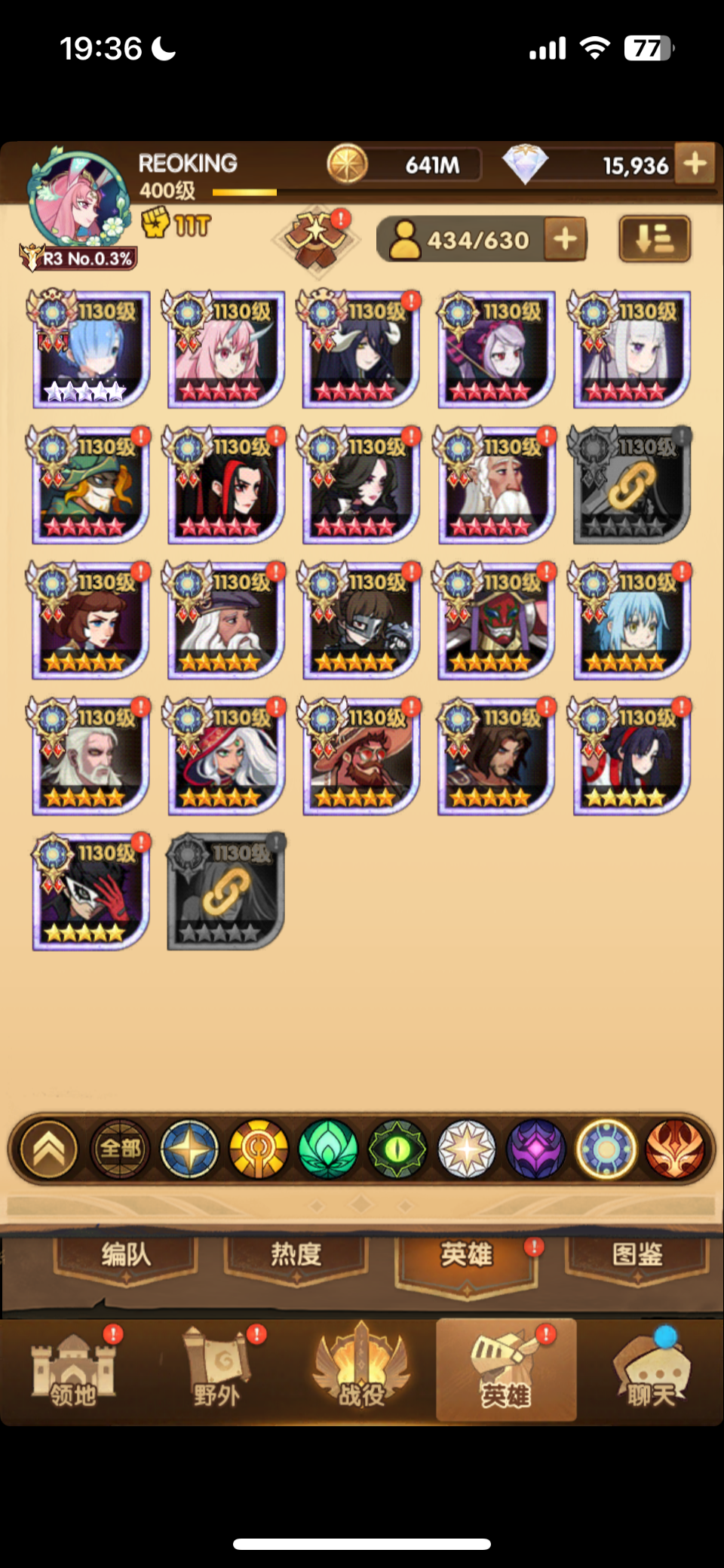Go to 领地 territory screen

(73, 1373)
